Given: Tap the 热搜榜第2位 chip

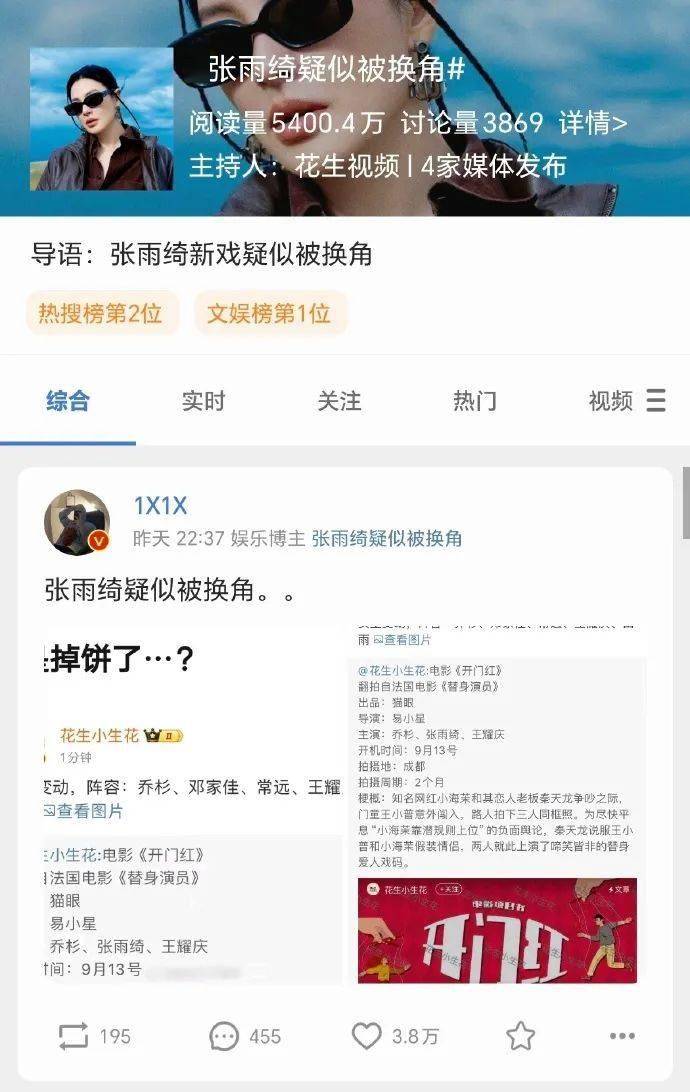Looking at the screenshot, I should [x=100, y=313].
